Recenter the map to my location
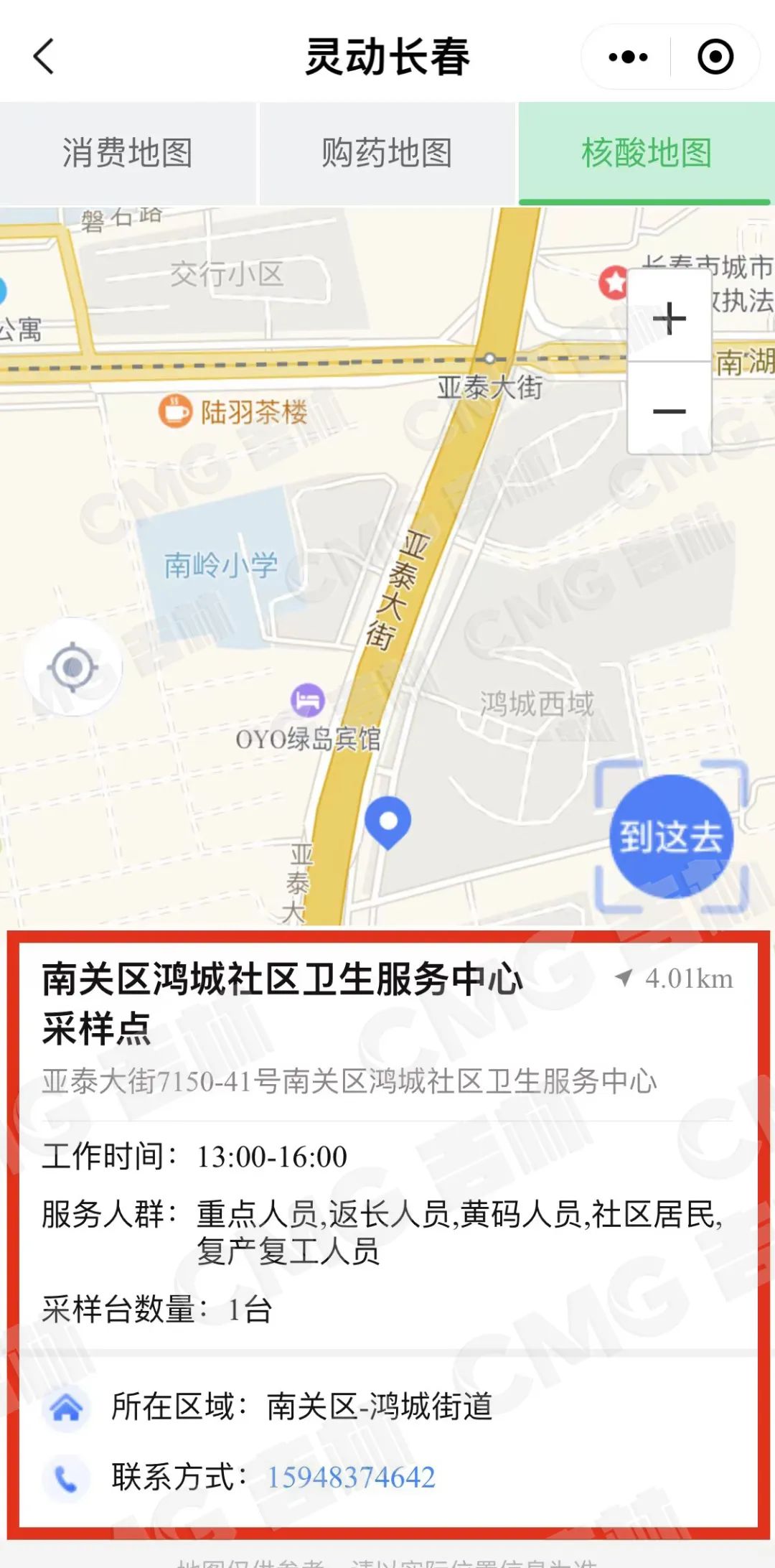Image resolution: width=775 pixels, height=1568 pixels. pos(72,668)
